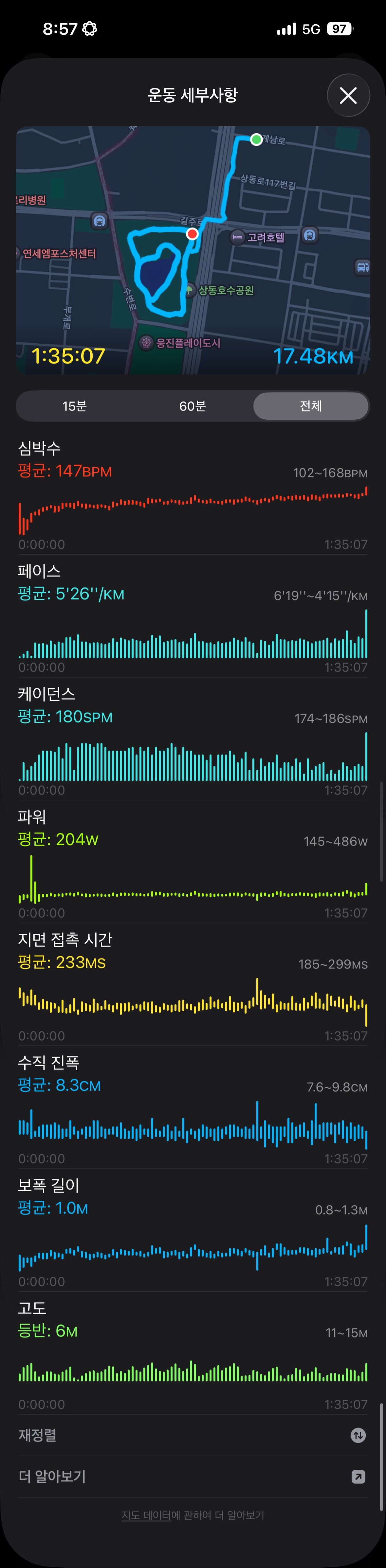Tap the 재정렬 row
This screenshot has width=386, height=1568.
[x=193, y=1435]
